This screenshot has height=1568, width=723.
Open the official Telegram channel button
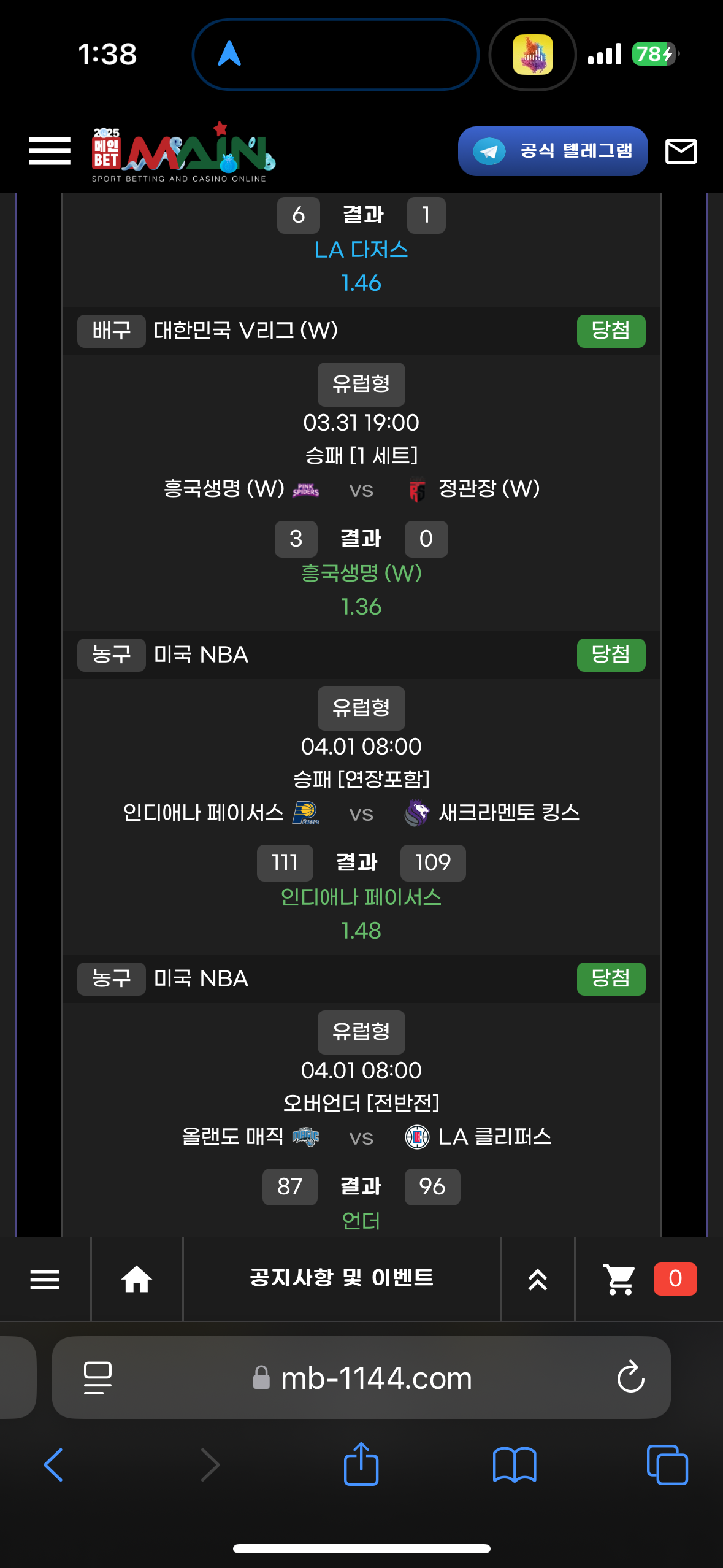coord(553,151)
